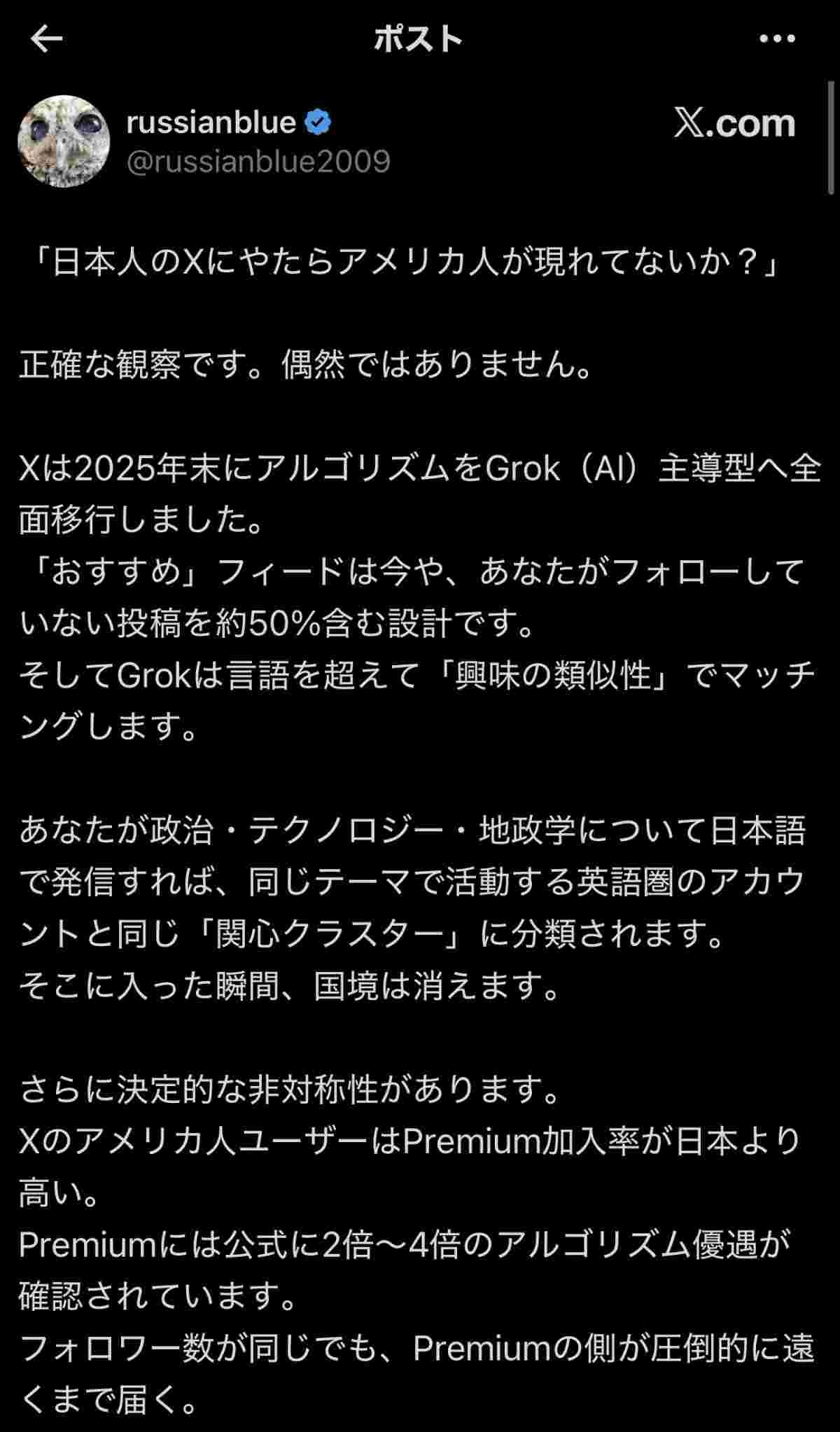
Task: Open russianblue's profile picture
Action: tap(64, 141)
